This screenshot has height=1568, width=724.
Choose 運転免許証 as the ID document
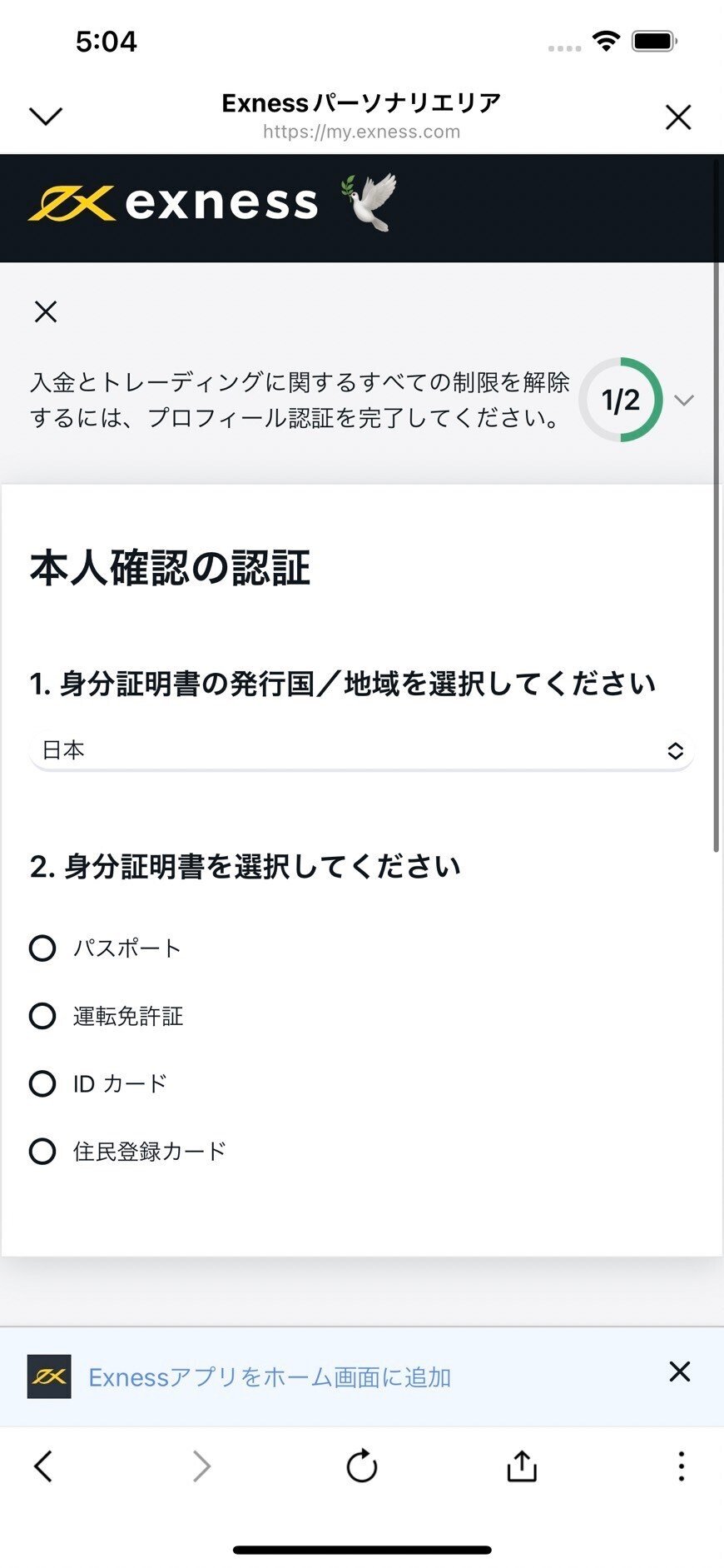coord(107,1016)
